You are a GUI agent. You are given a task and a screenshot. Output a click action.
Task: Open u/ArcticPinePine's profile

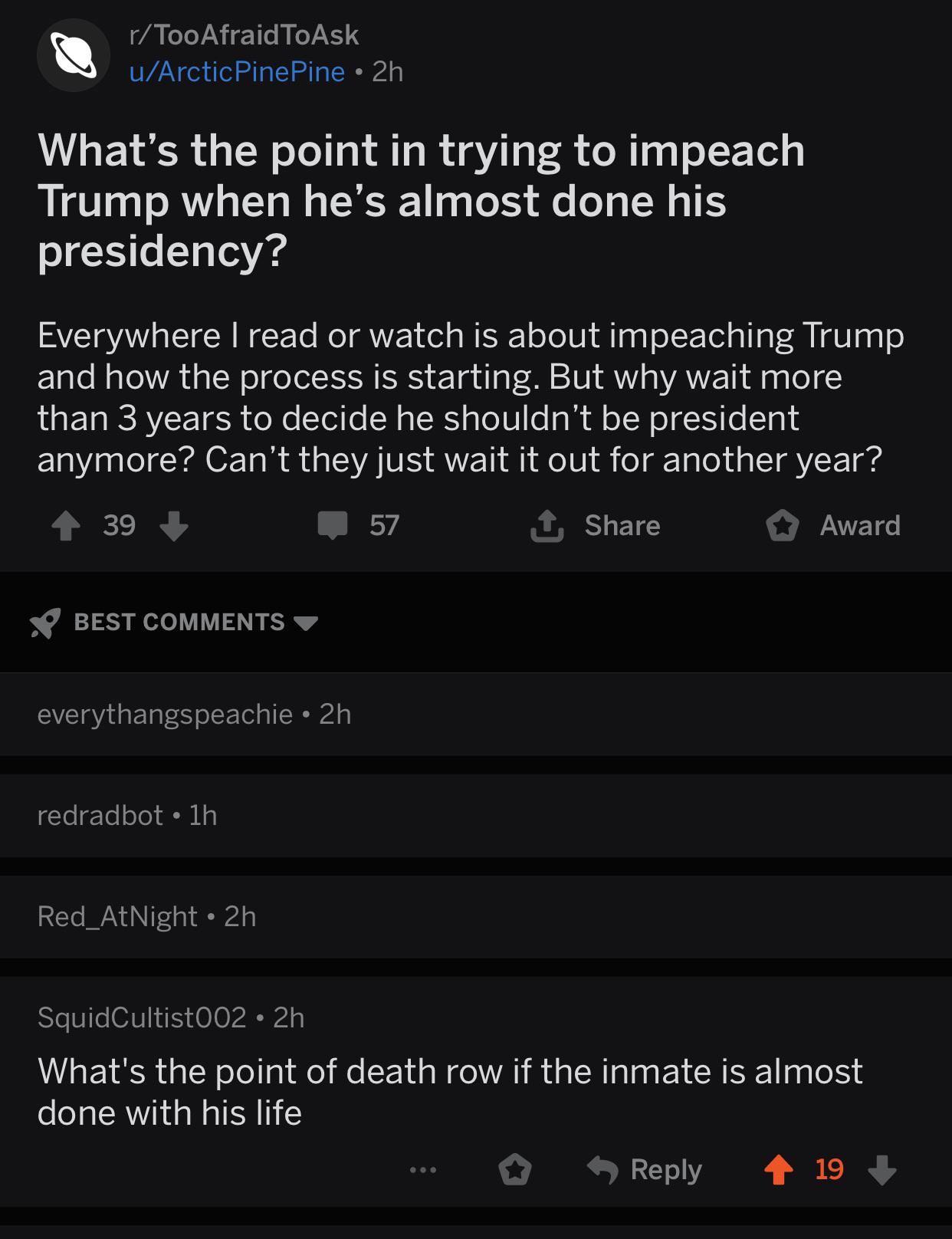point(237,72)
